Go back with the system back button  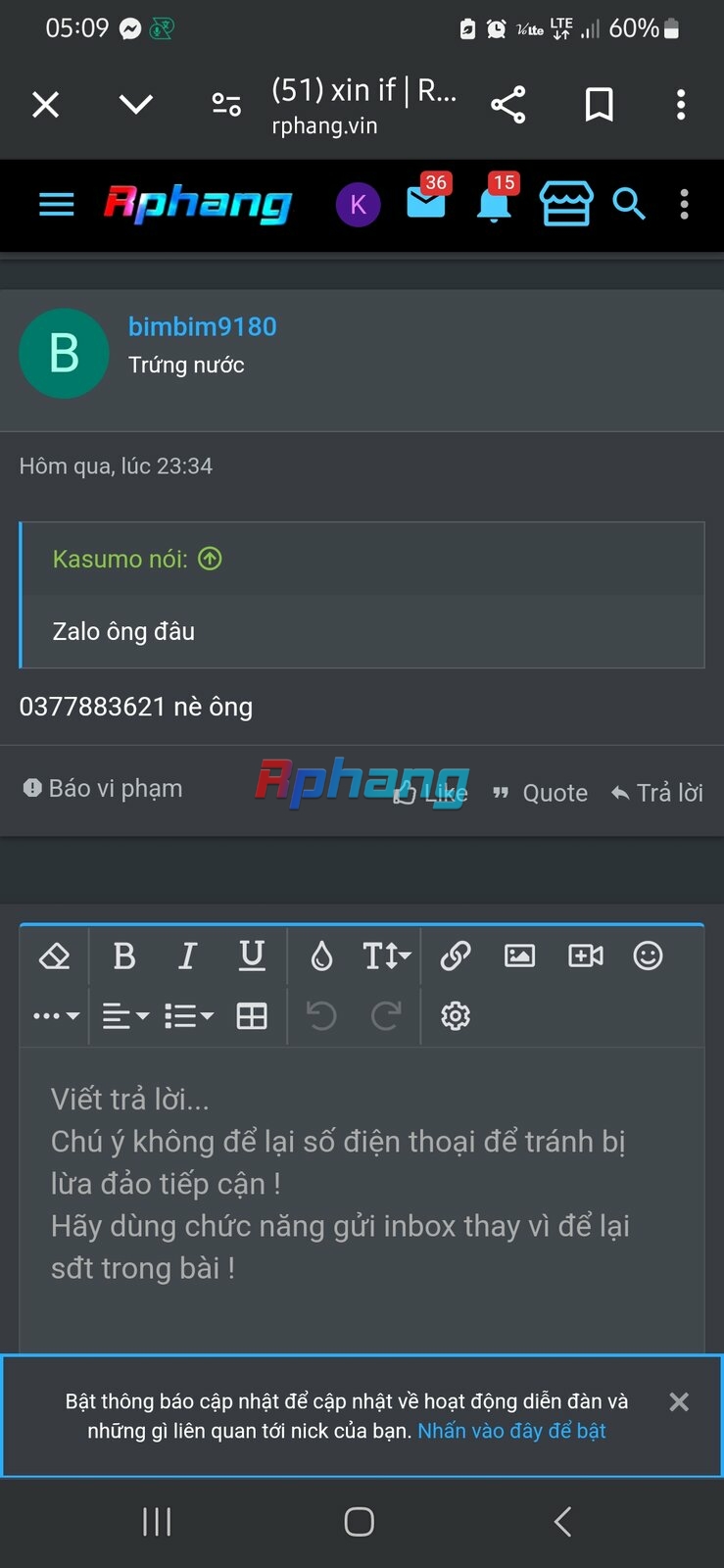[562, 1522]
